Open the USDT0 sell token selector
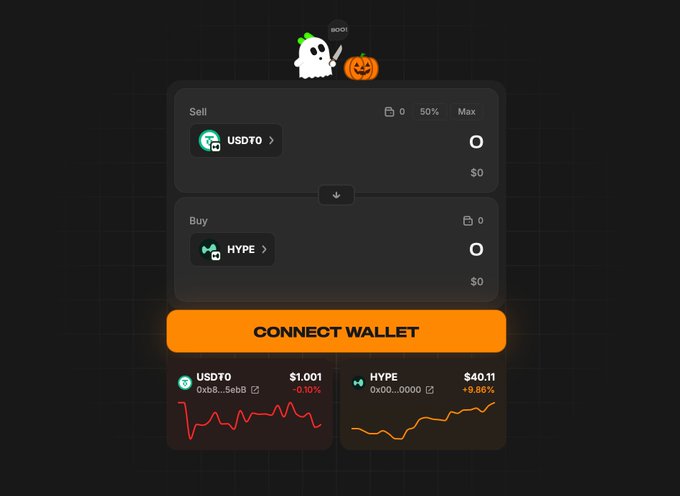The width and height of the screenshot is (680, 496). pos(236,141)
